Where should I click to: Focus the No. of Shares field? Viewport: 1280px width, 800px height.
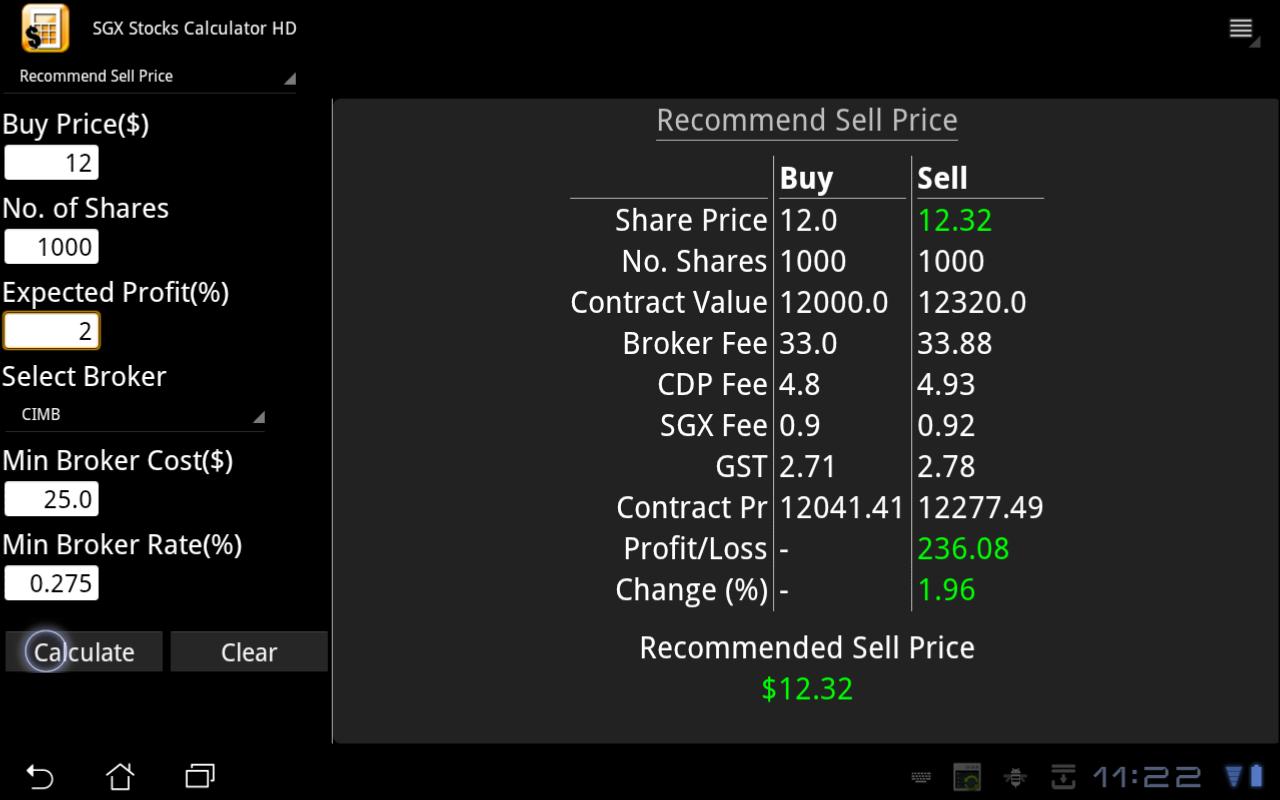52,247
